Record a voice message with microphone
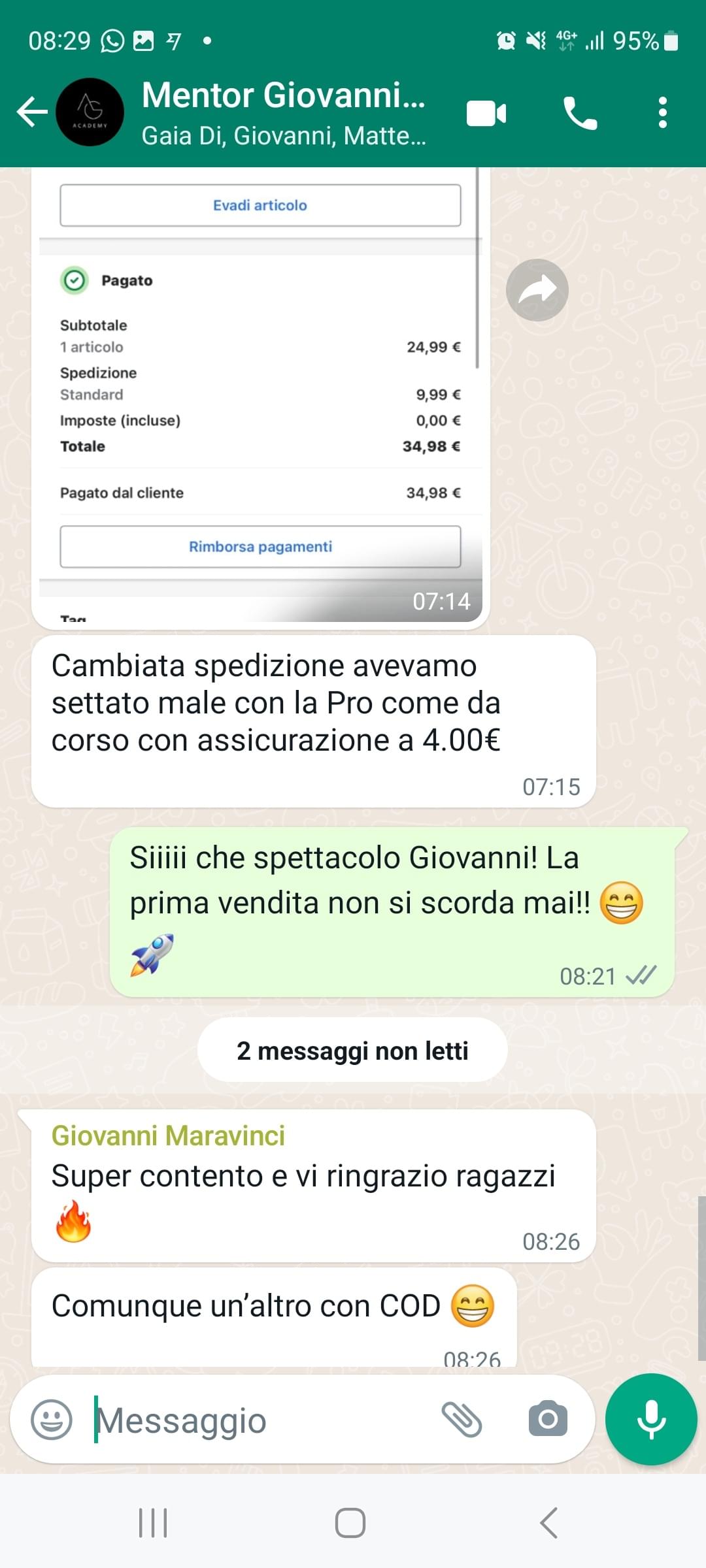Image resolution: width=706 pixels, height=1568 pixels. point(651,1419)
